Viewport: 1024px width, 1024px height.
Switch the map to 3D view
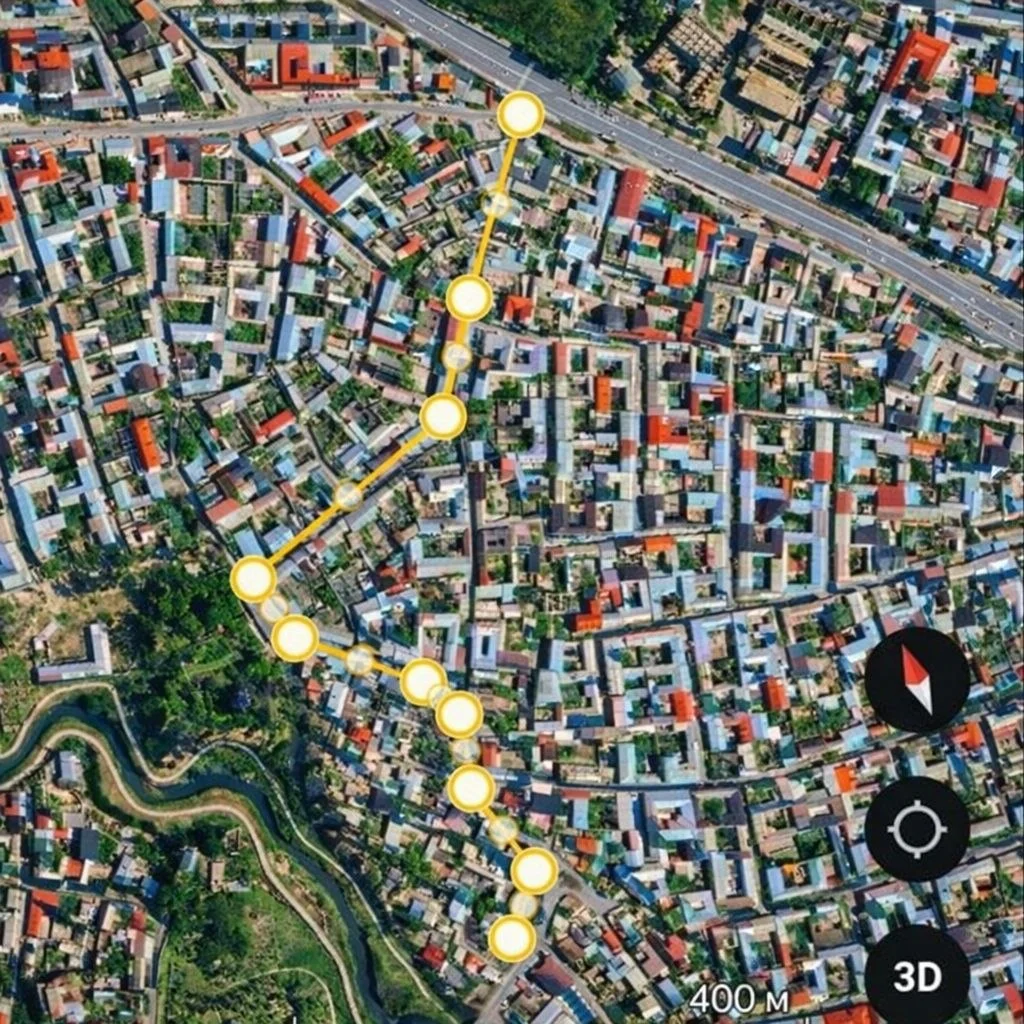pyautogui.click(x=916, y=975)
